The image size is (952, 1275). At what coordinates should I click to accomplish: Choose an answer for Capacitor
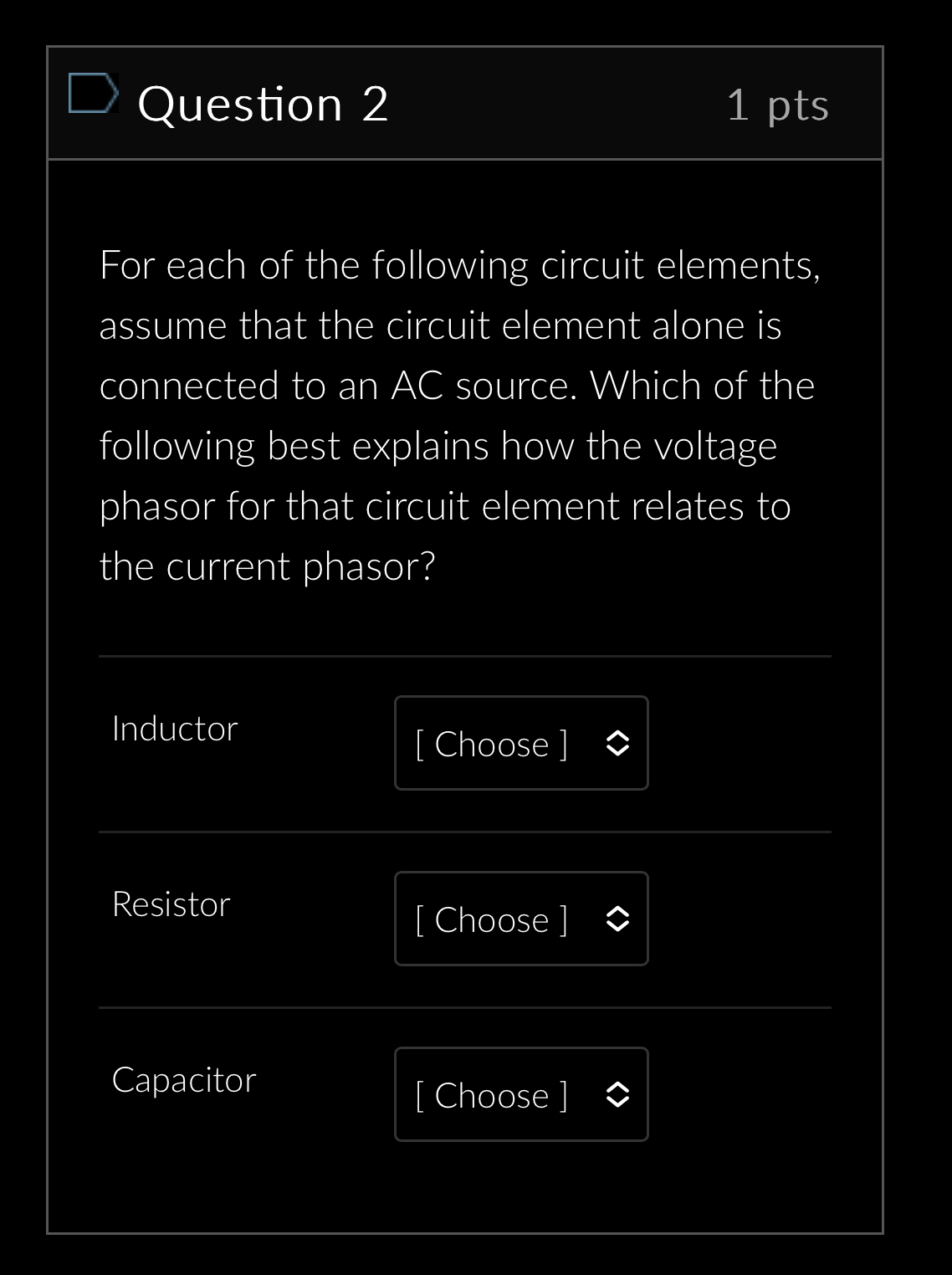521,1094
